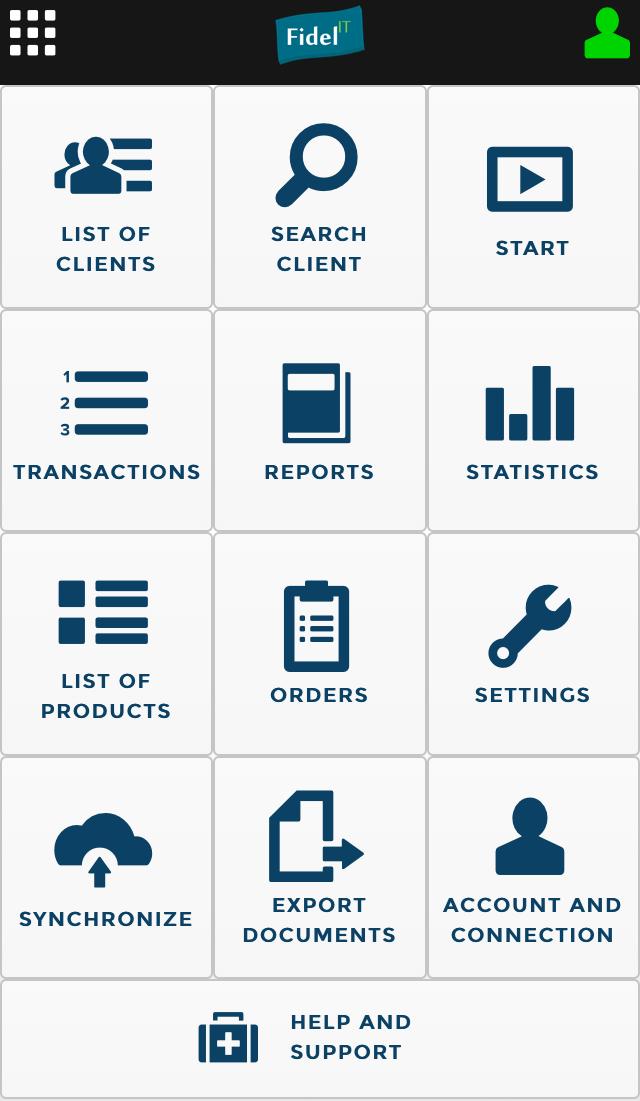640x1101 pixels.
Task: Tap the Start tile
Action: [533, 198]
